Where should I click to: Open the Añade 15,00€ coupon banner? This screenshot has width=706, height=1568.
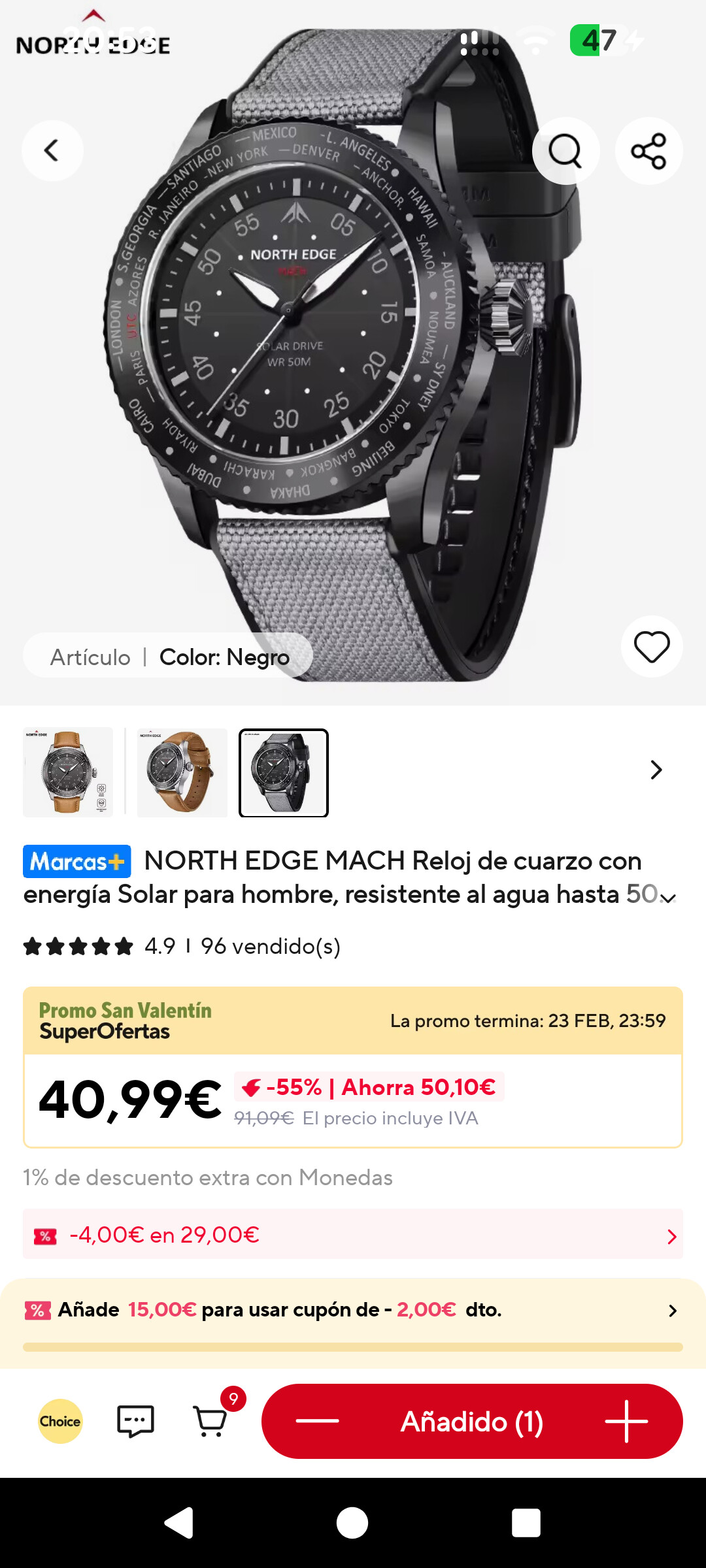coord(353,1310)
